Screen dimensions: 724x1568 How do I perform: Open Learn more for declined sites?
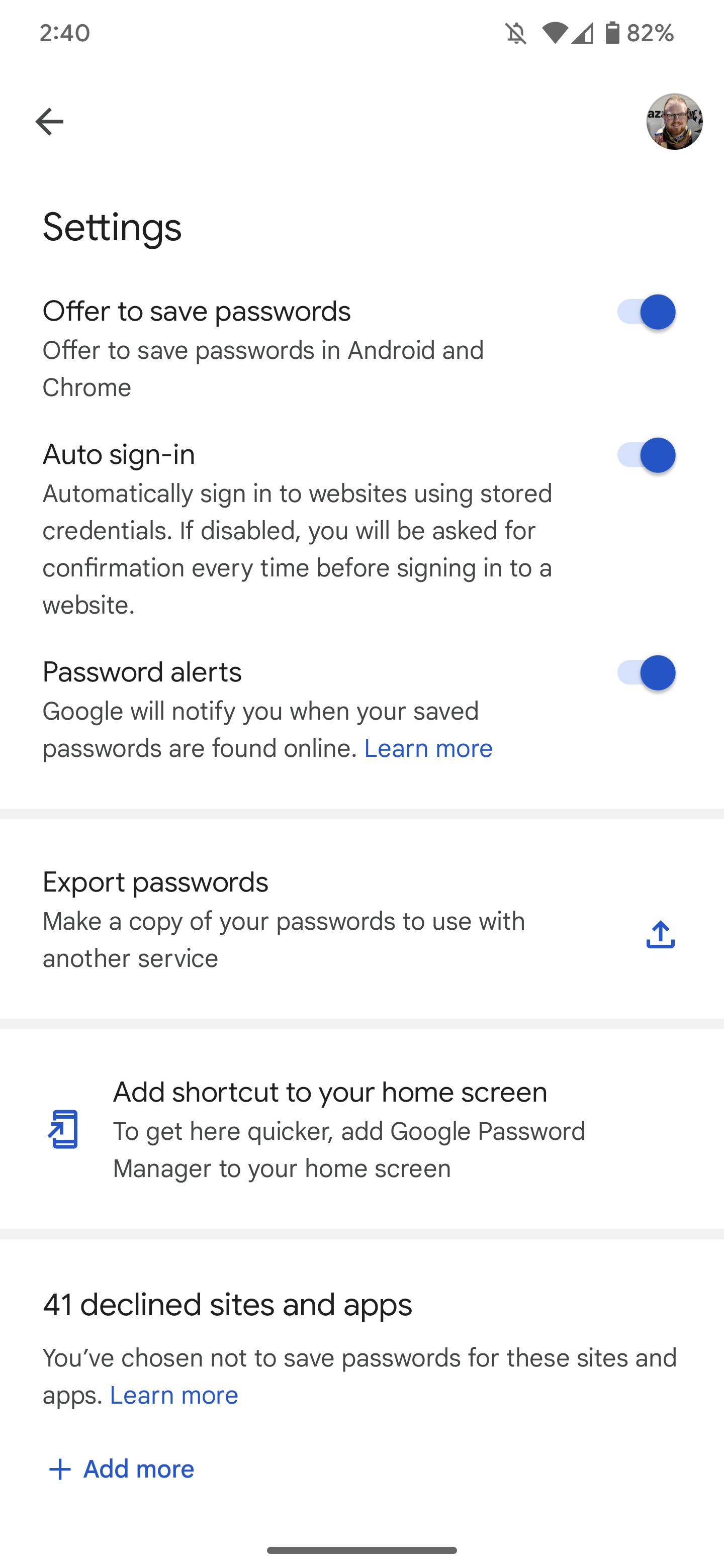click(174, 1395)
